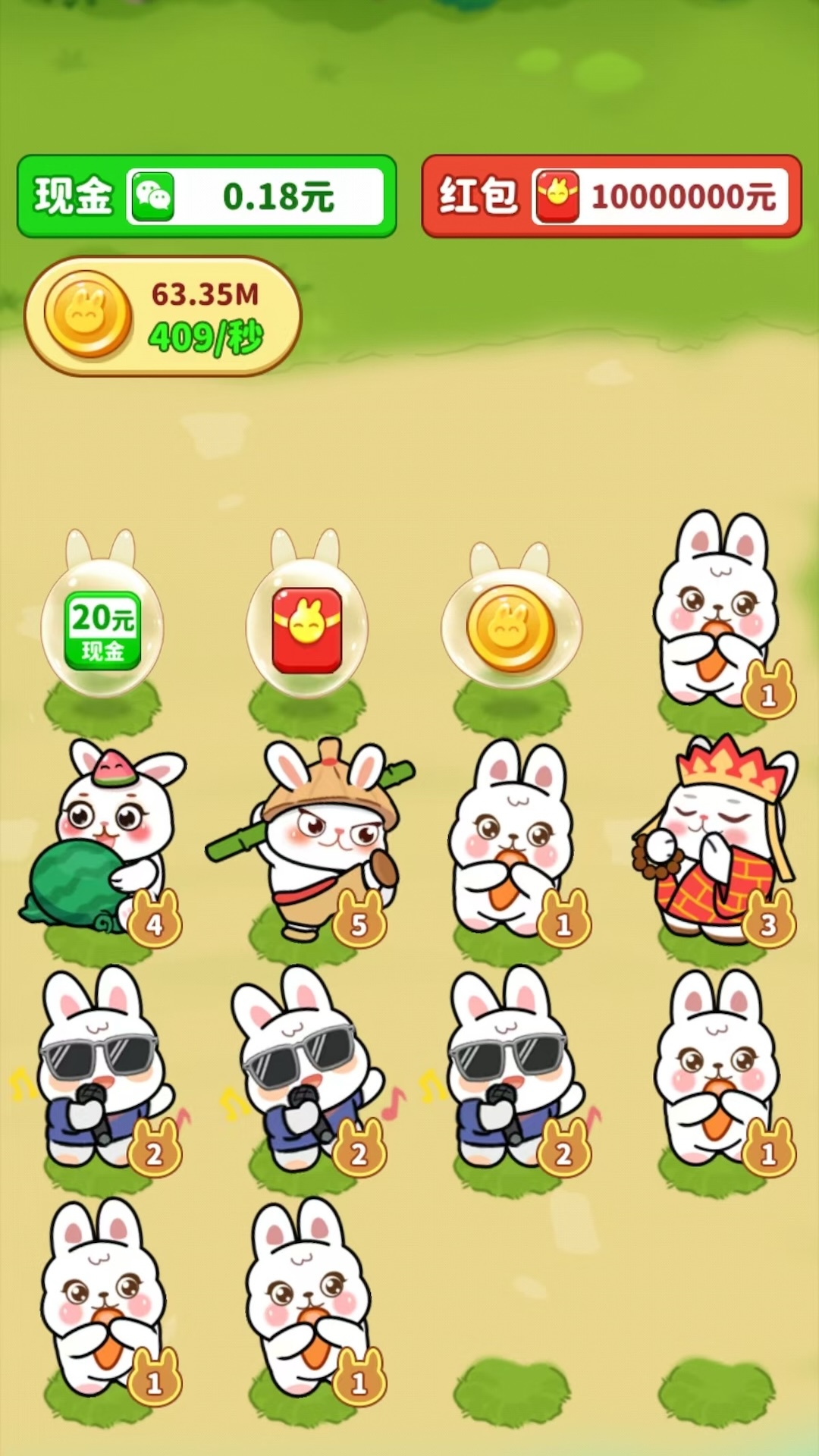Collect the gold coin bubble

coord(511,629)
